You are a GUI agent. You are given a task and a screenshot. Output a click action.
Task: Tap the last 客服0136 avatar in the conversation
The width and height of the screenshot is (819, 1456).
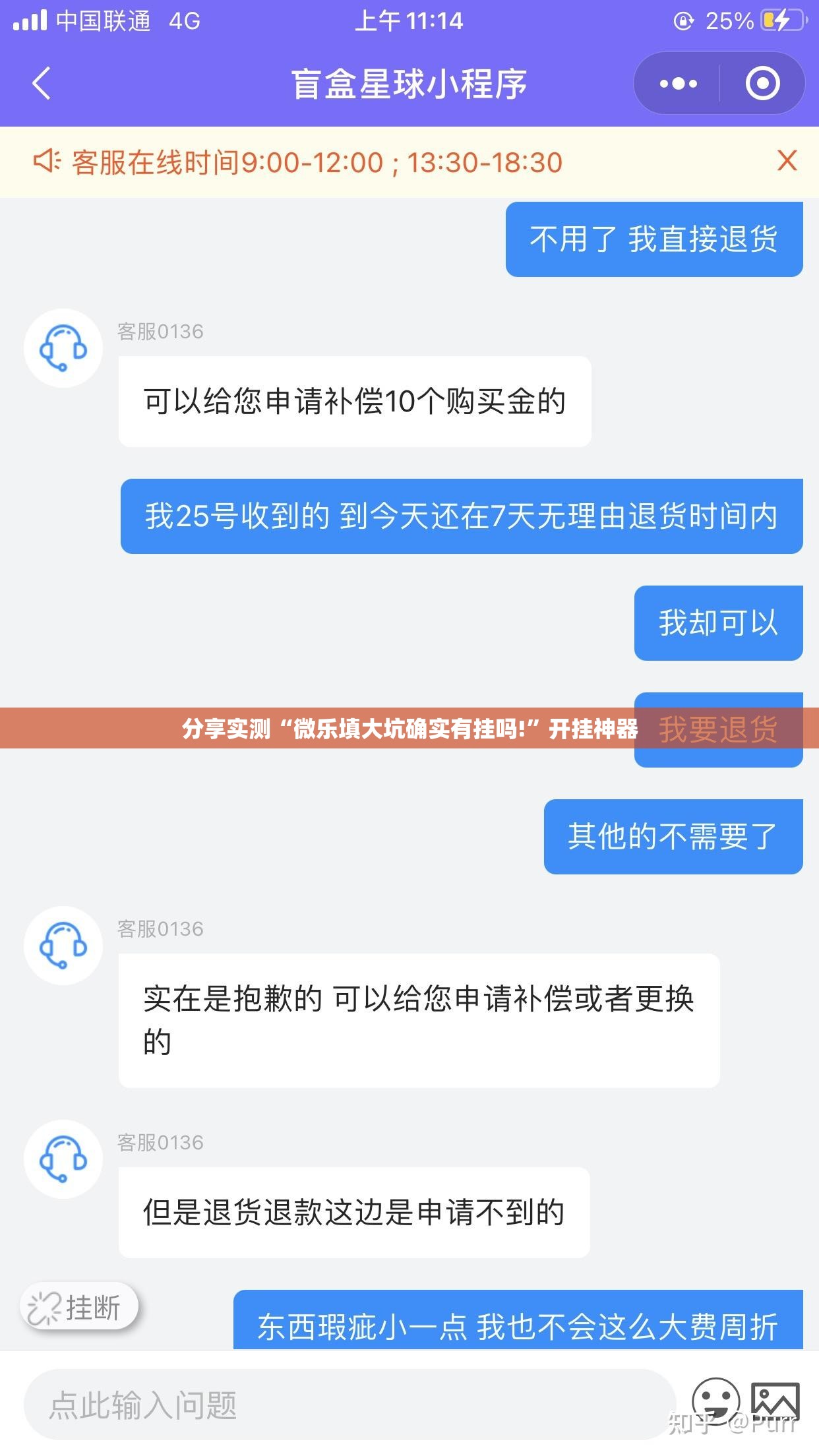(63, 1158)
